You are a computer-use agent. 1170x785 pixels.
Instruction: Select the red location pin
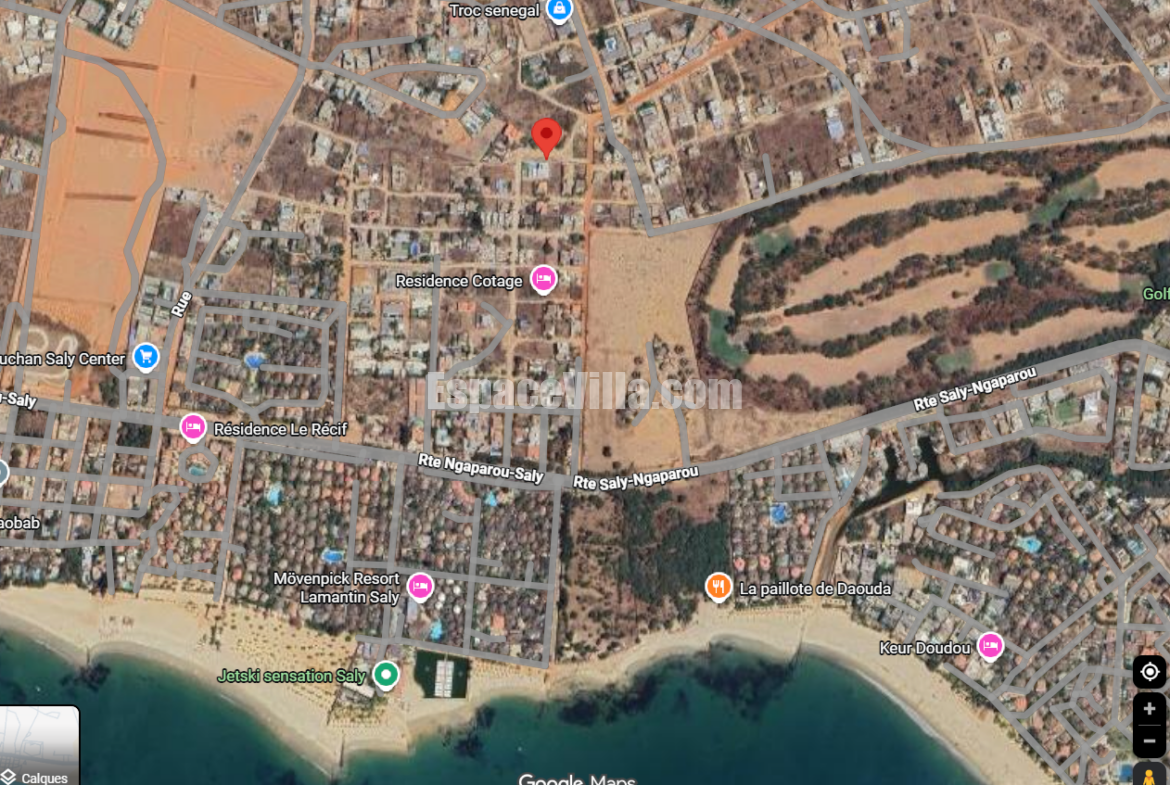tap(546, 136)
